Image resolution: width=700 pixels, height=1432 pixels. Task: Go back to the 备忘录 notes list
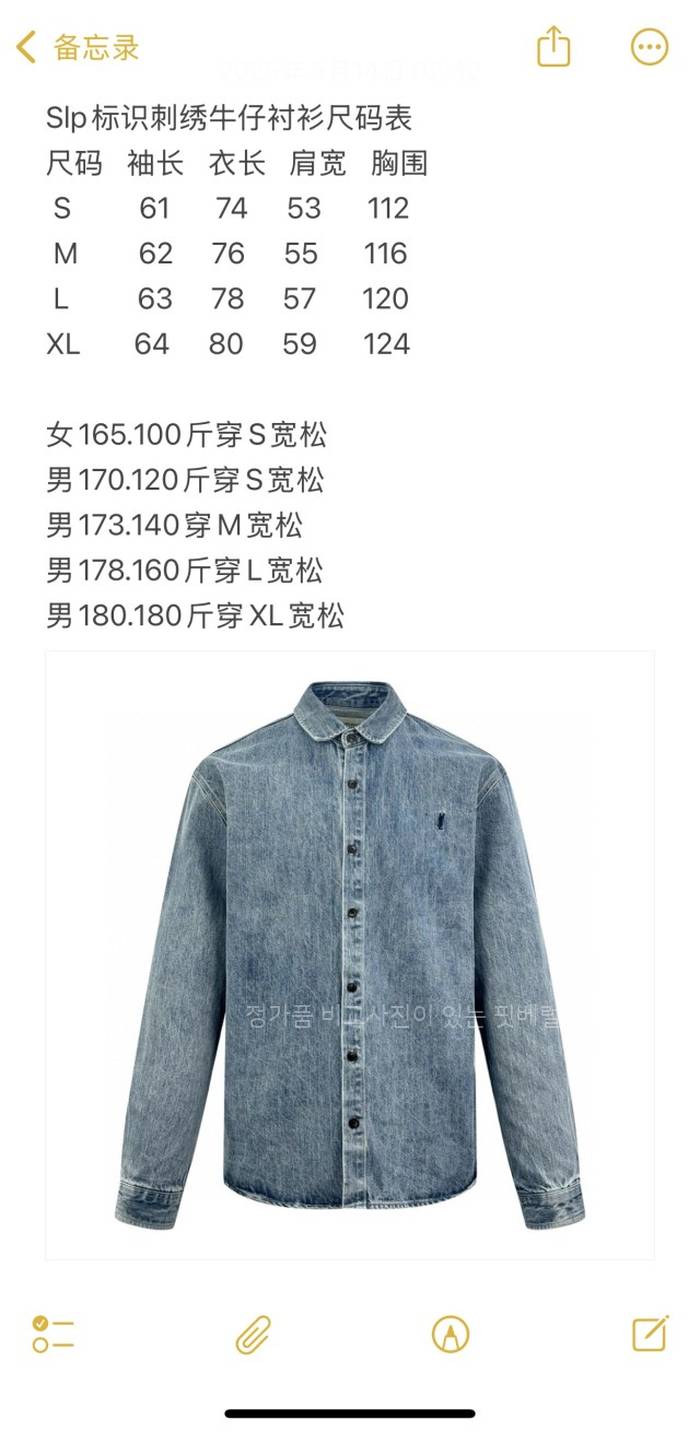click(77, 47)
